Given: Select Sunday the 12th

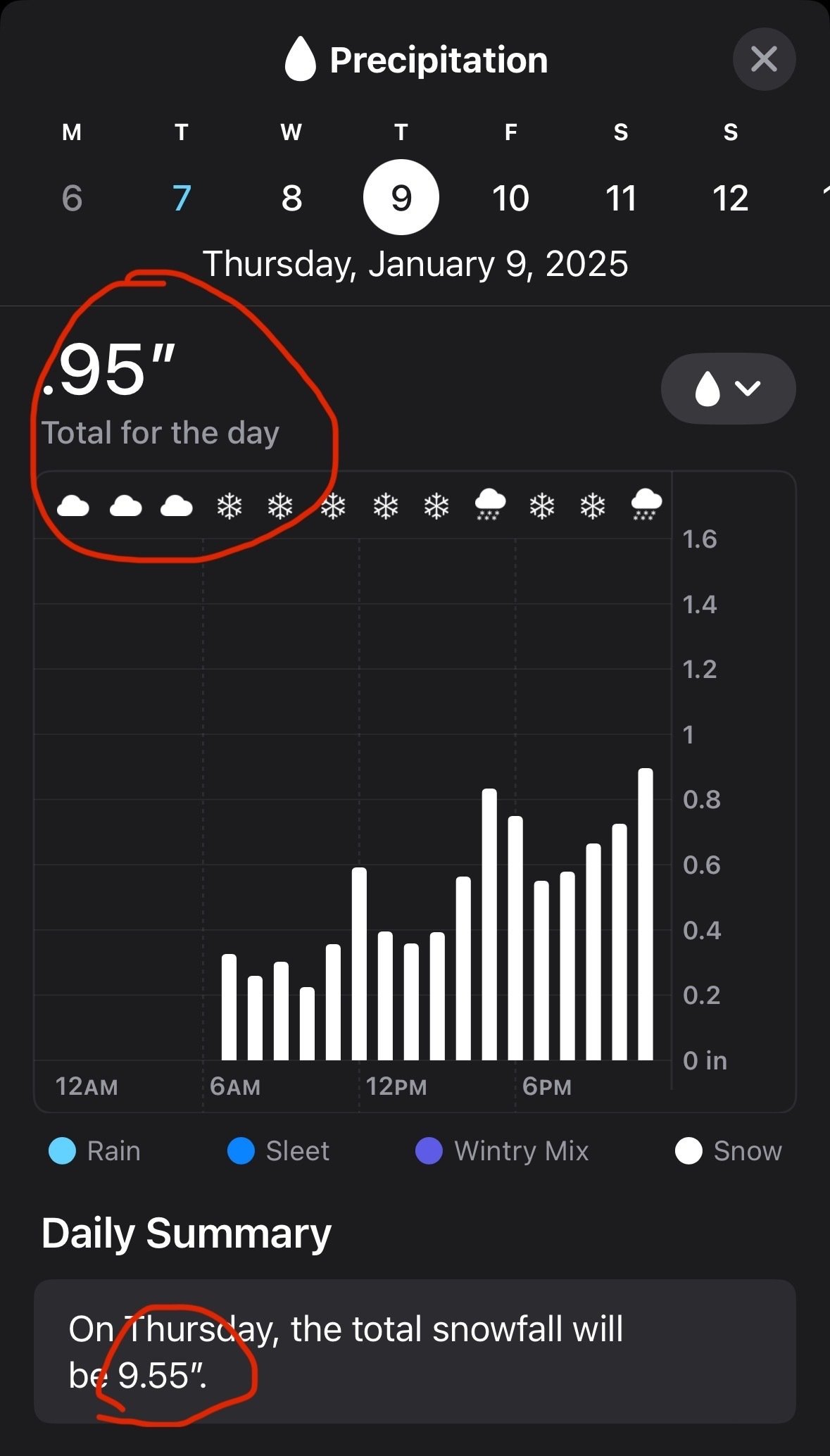Looking at the screenshot, I should point(730,198).
